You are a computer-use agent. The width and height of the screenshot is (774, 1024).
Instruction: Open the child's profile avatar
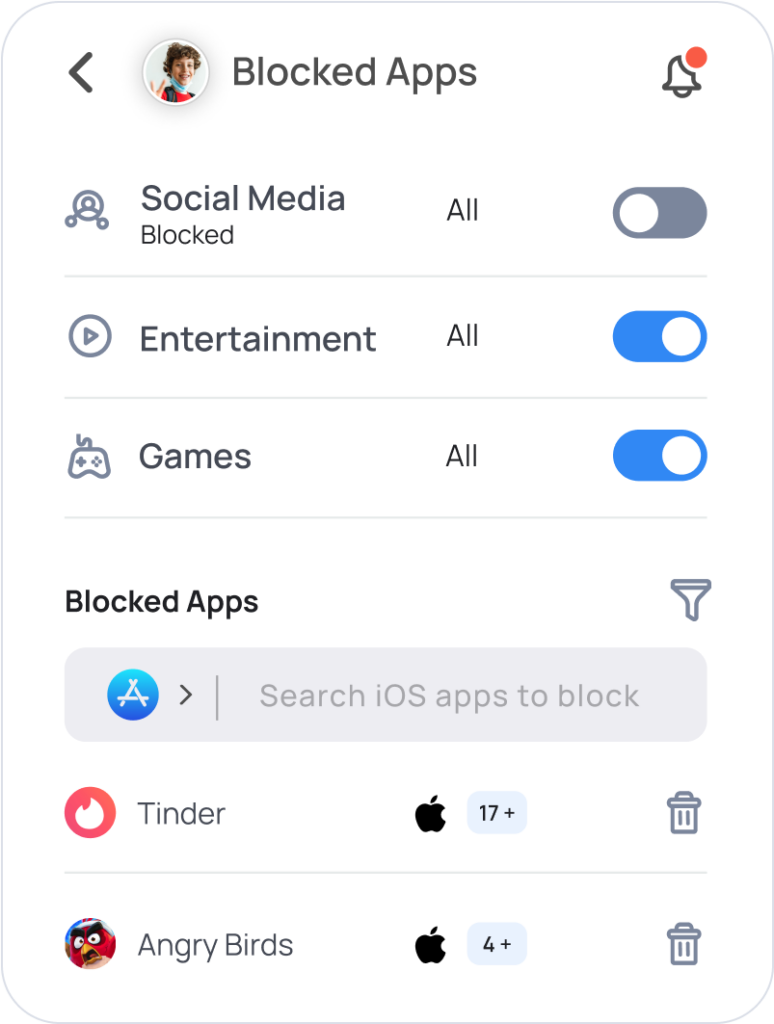pos(175,73)
